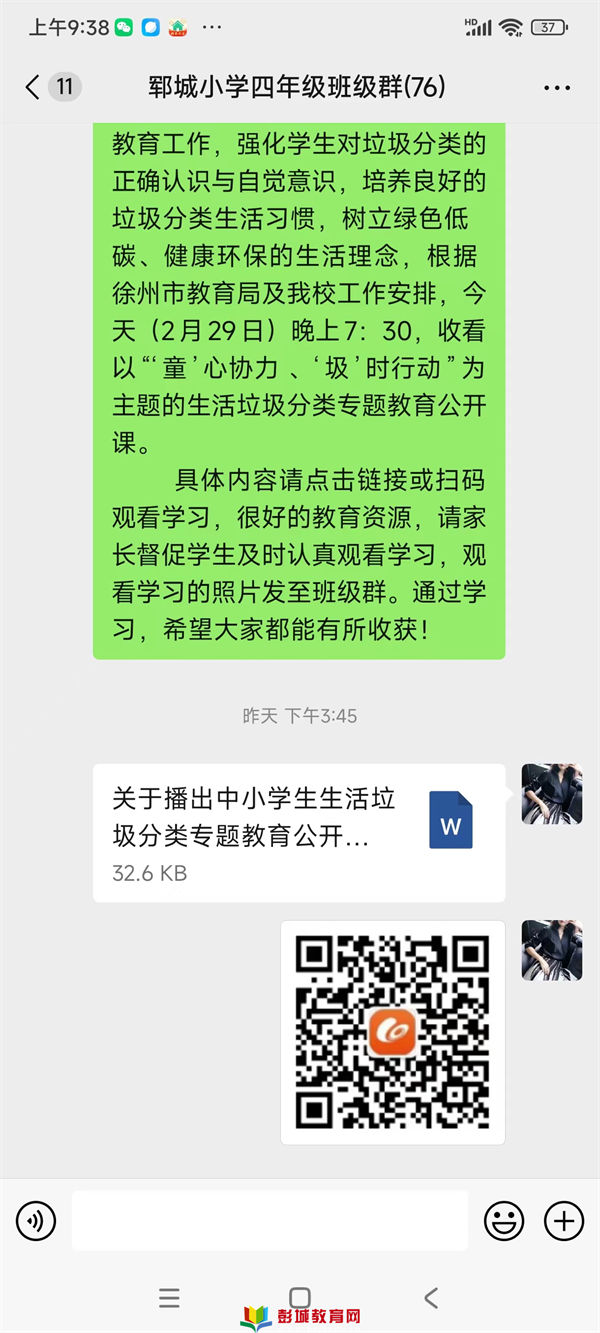The image size is (600, 1333).
Task: Open the system recent apps menu
Action: tap(169, 1298)
